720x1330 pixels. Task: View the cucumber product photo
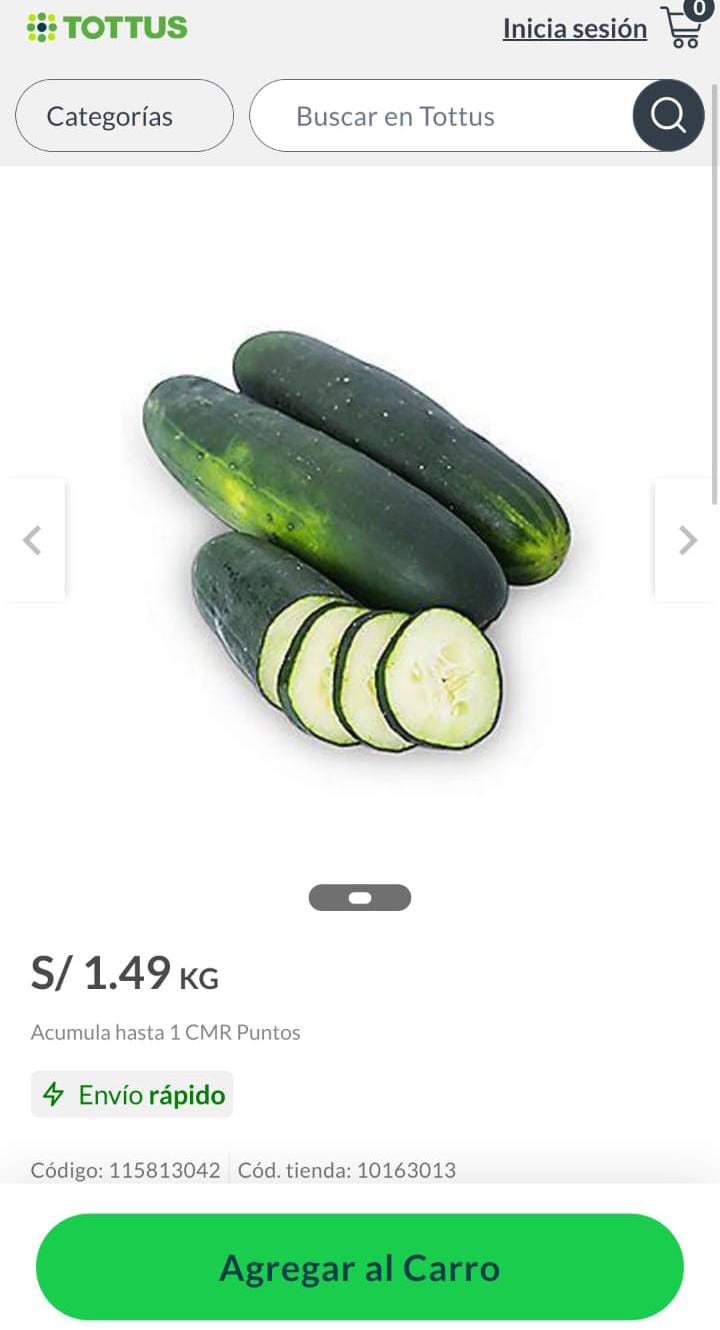pos(357,540)
